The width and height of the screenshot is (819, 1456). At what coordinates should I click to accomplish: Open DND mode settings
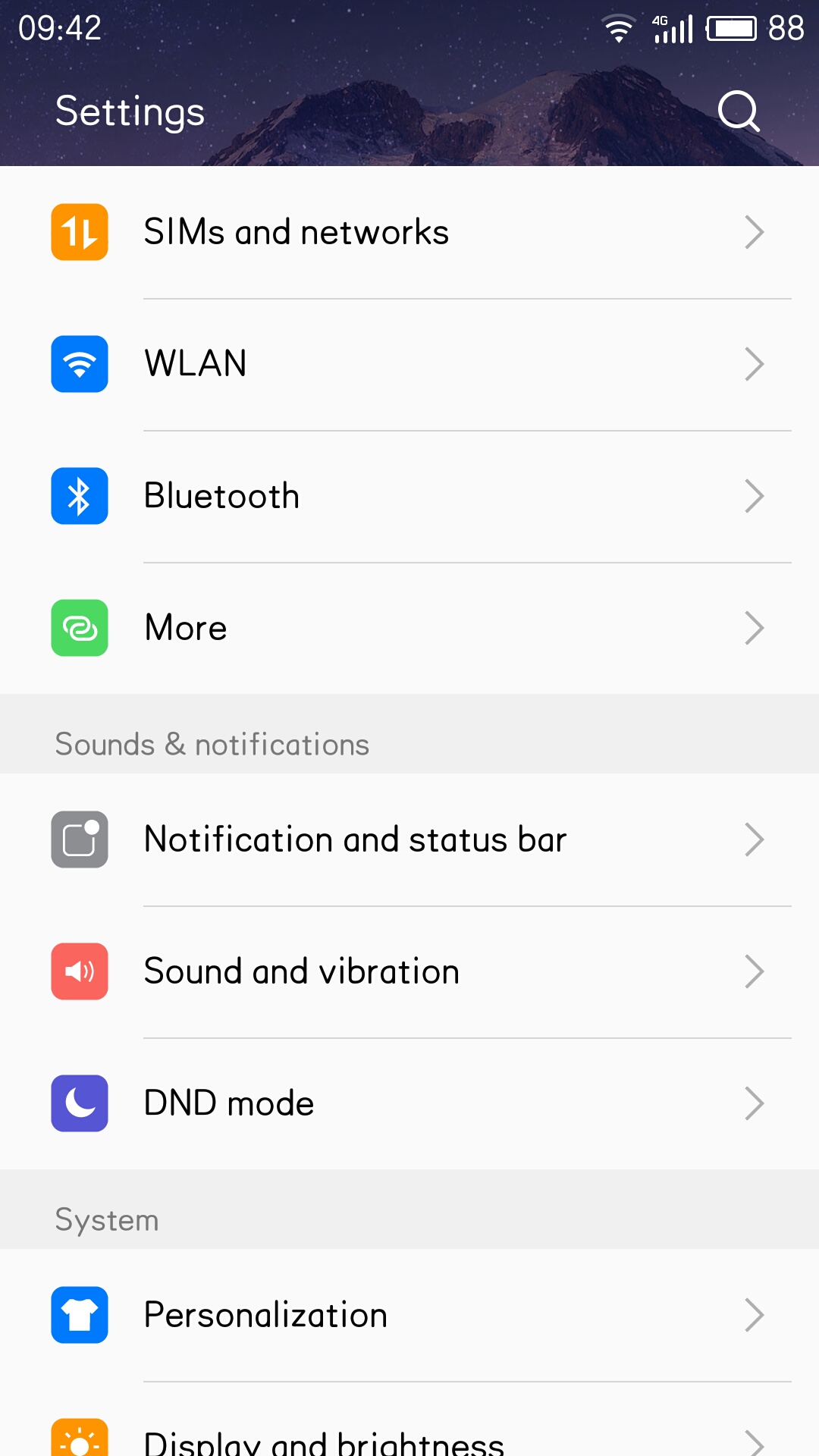click(409, 1103)
